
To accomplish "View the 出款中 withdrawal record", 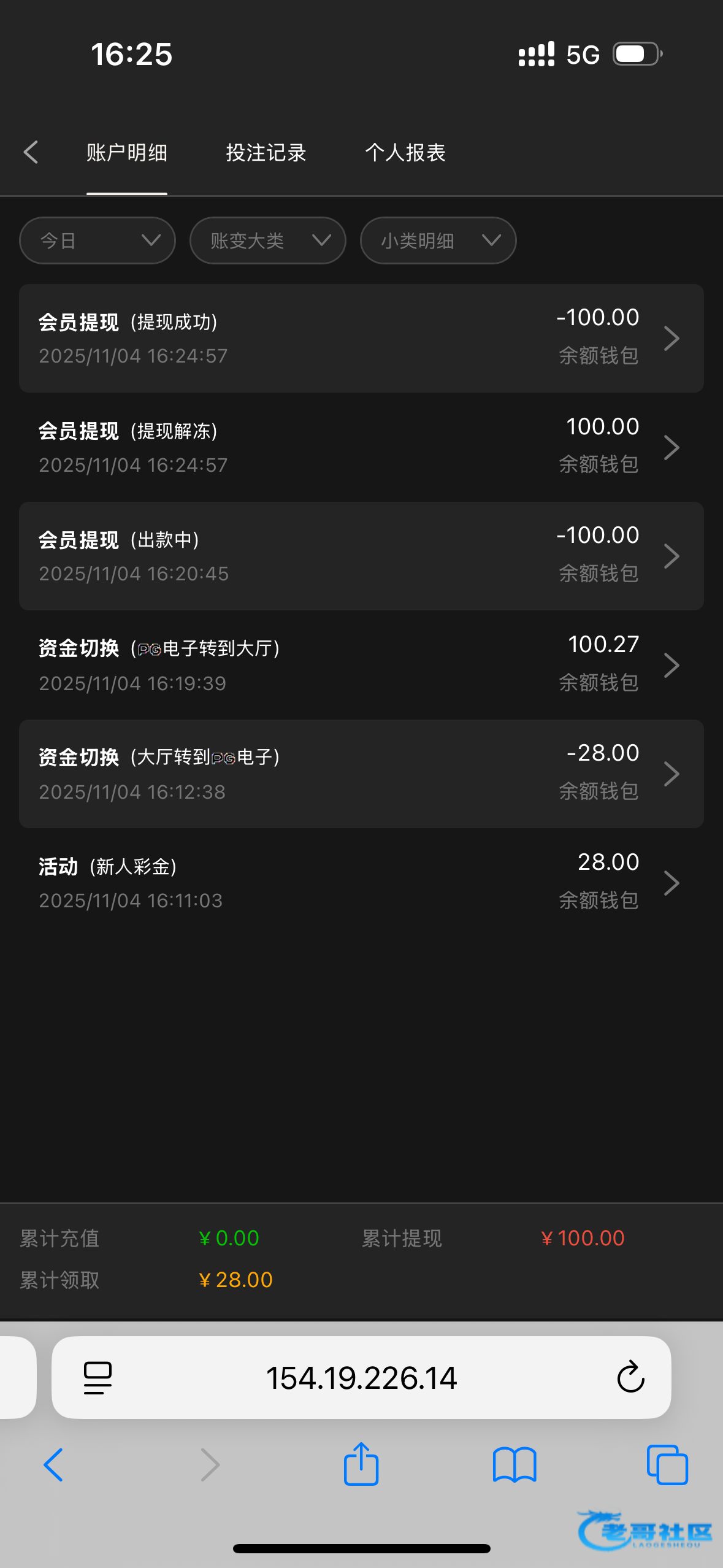I will click(x=361, y=556).
